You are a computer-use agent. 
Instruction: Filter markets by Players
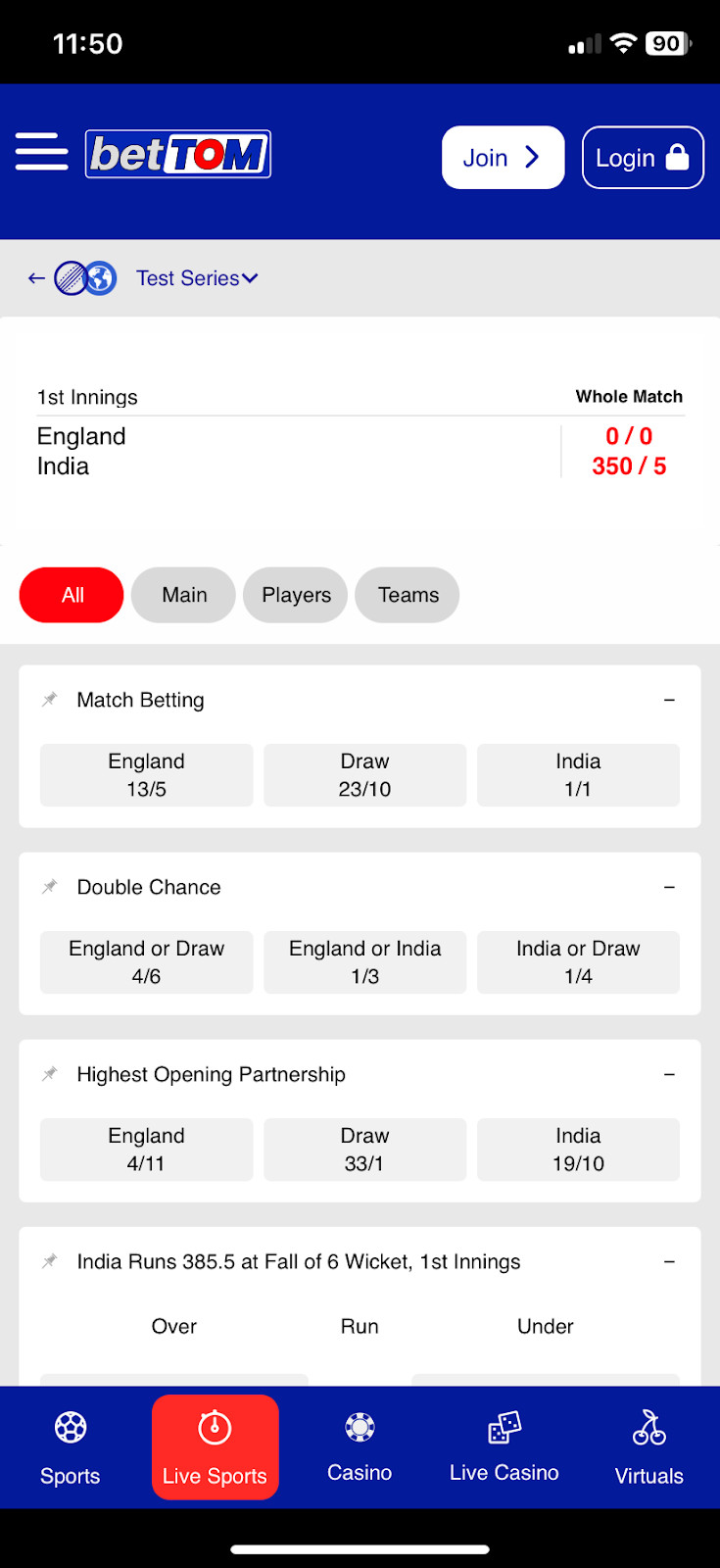(x=296, y=595)
